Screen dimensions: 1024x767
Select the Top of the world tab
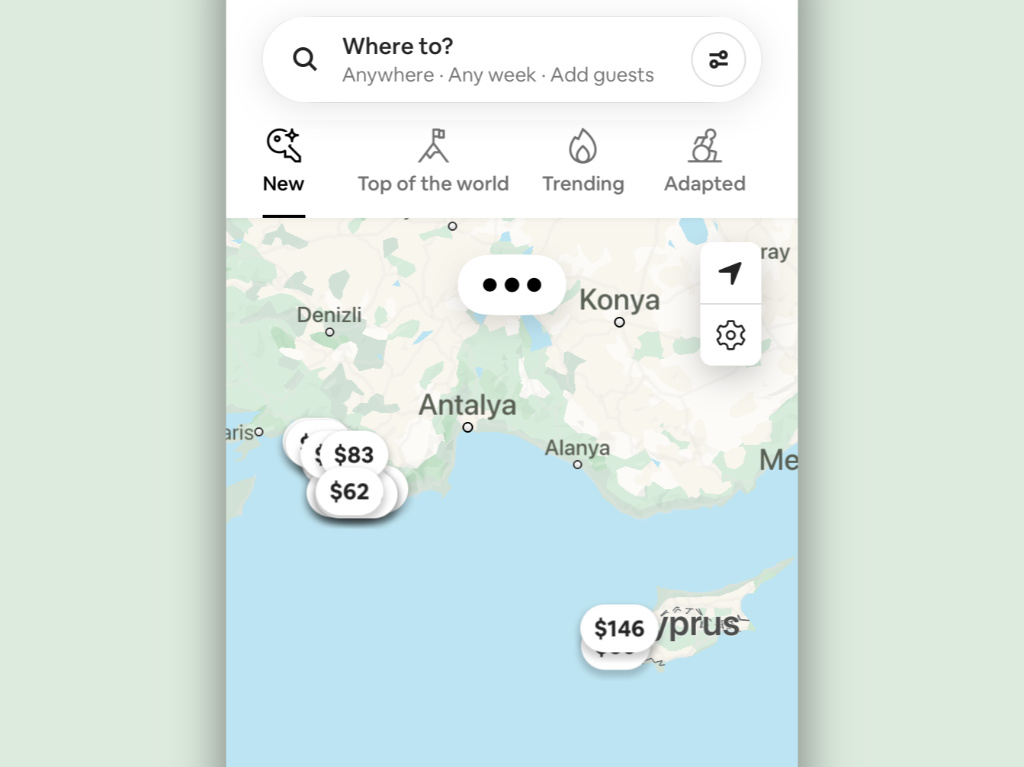click(433, 162)
